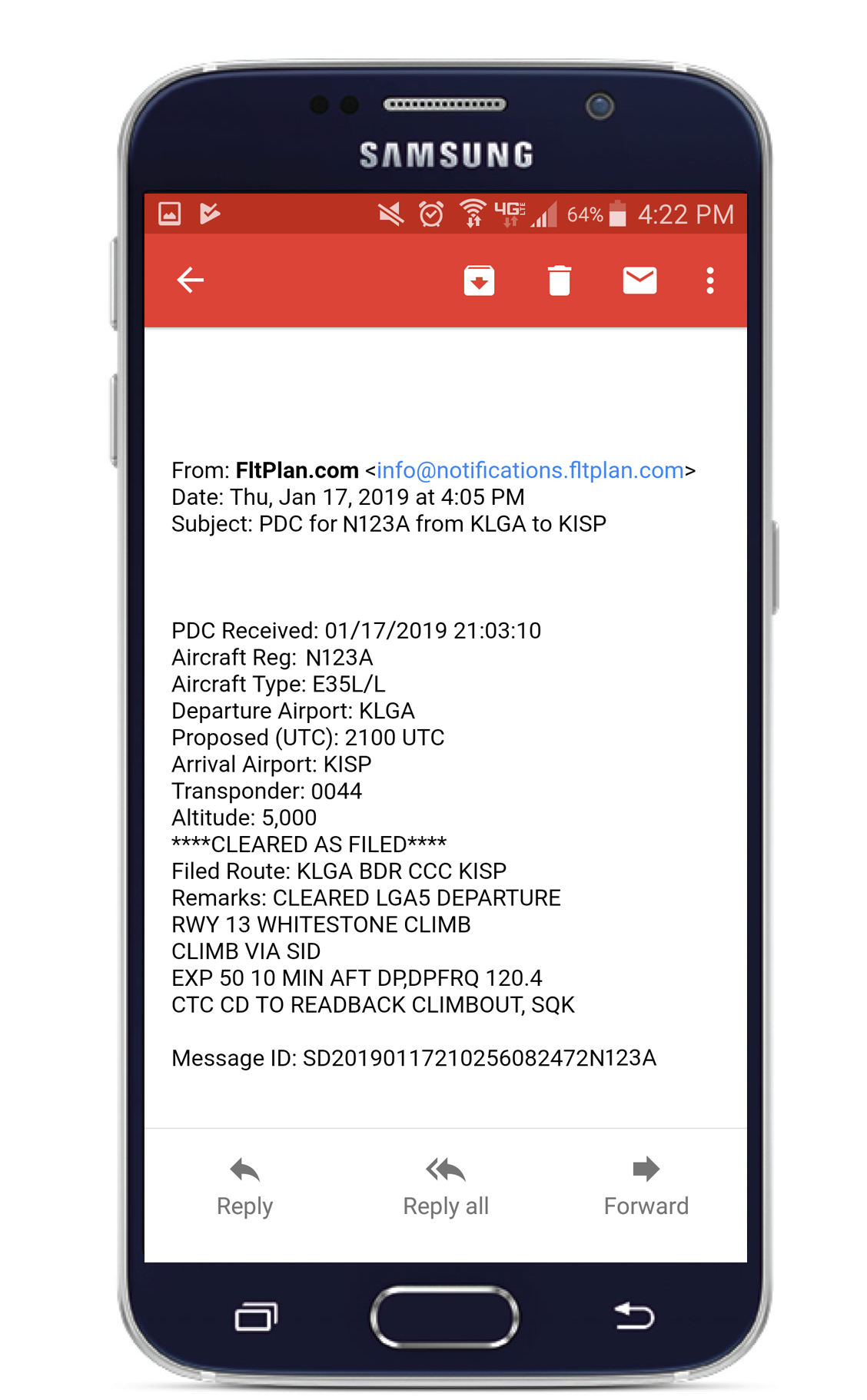Open the three-dot overflow menu

pyautogui.click(x=710, y=280)
